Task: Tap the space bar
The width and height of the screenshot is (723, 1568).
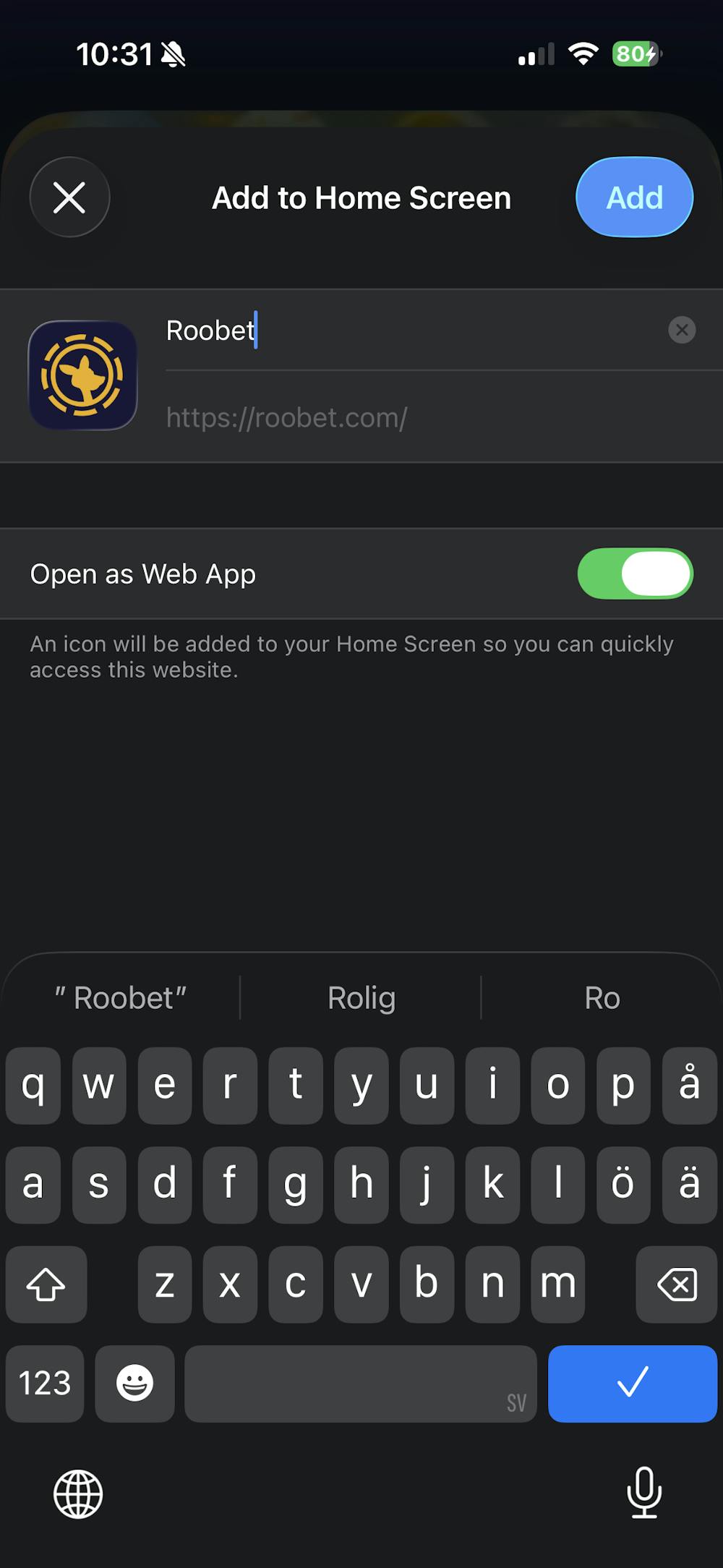Action: [x=360, y=1383]
